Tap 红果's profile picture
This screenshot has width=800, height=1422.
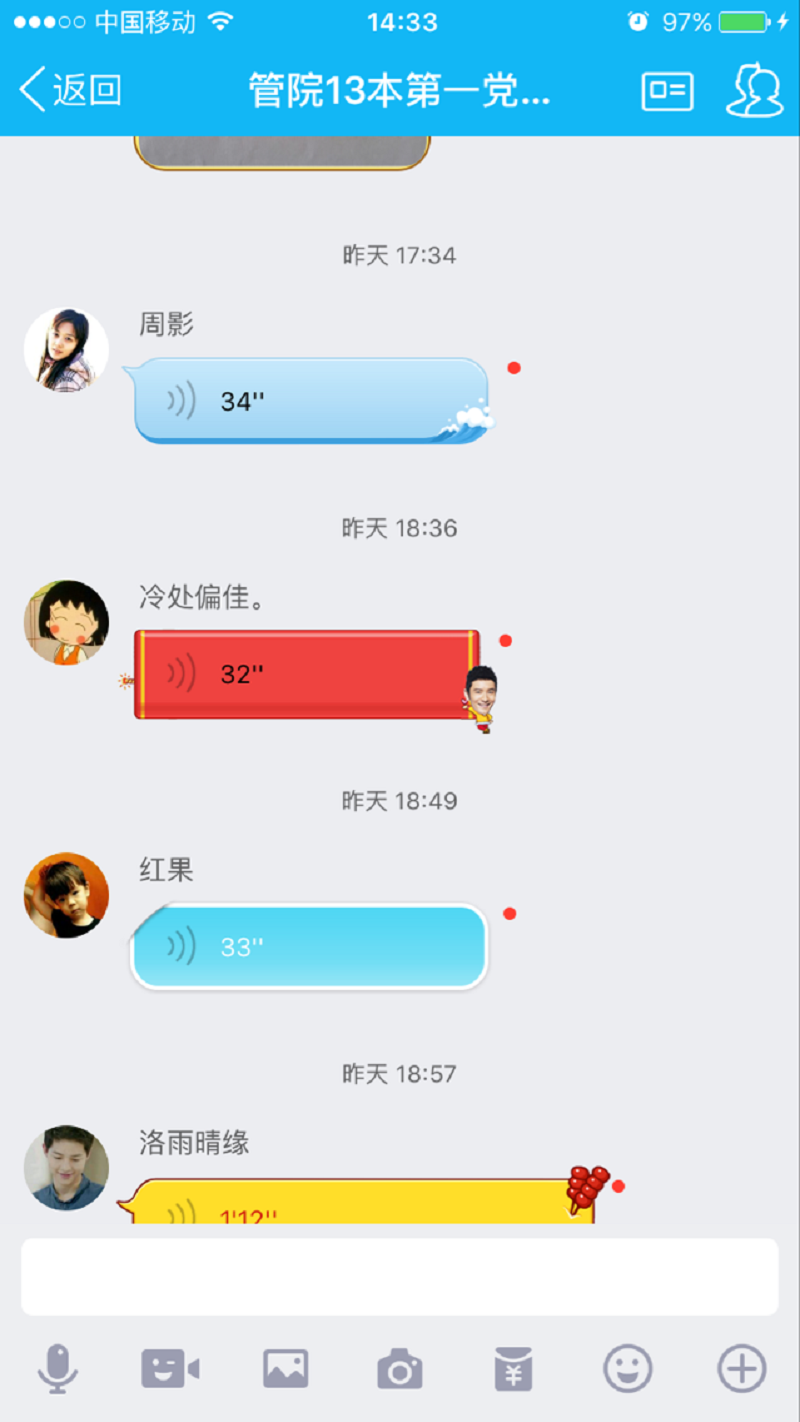pyautogui.click(x=66, y=895)
